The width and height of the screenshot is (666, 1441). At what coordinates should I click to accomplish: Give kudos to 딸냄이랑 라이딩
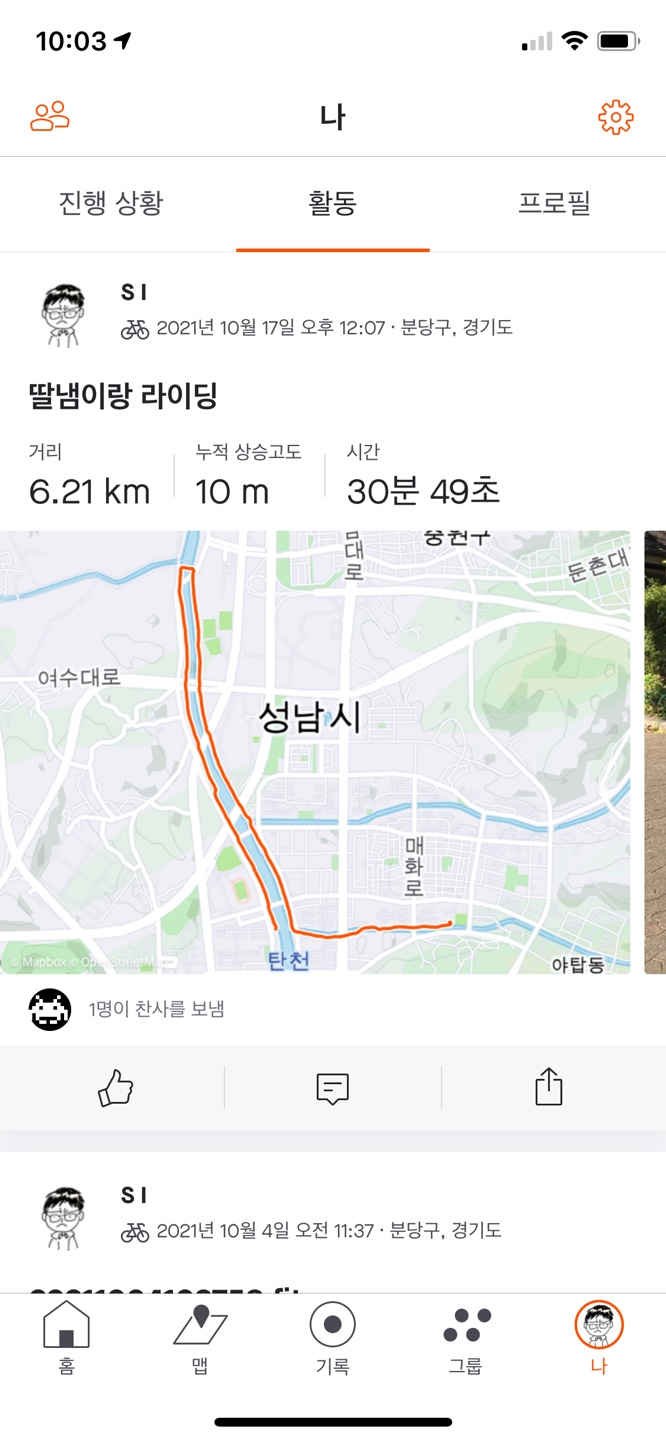(x=115, y=1087)
